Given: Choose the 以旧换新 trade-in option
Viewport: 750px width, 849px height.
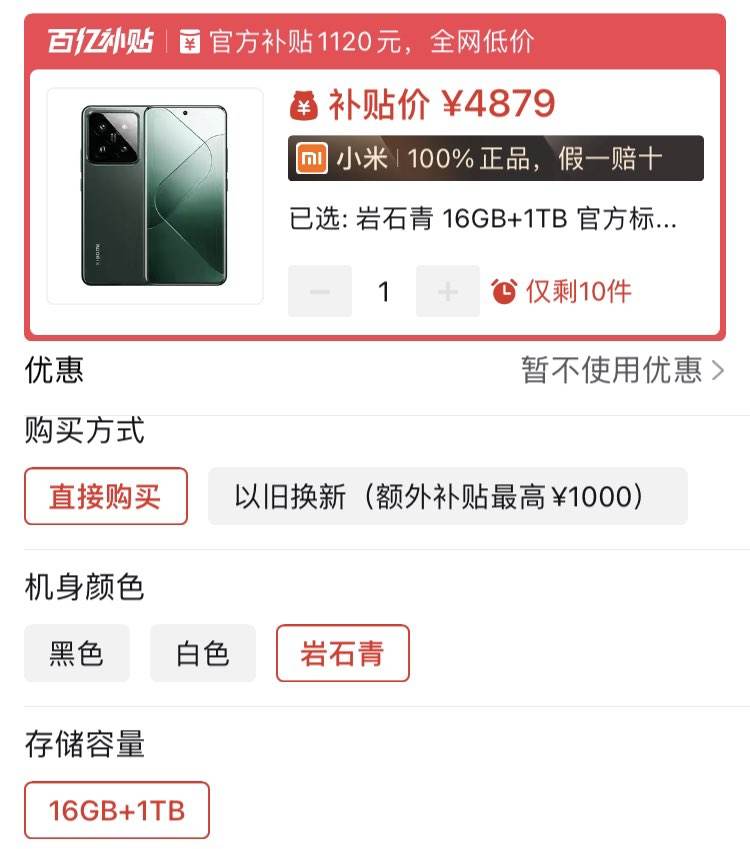Looking at the screenshot, I should pos(449,495).
